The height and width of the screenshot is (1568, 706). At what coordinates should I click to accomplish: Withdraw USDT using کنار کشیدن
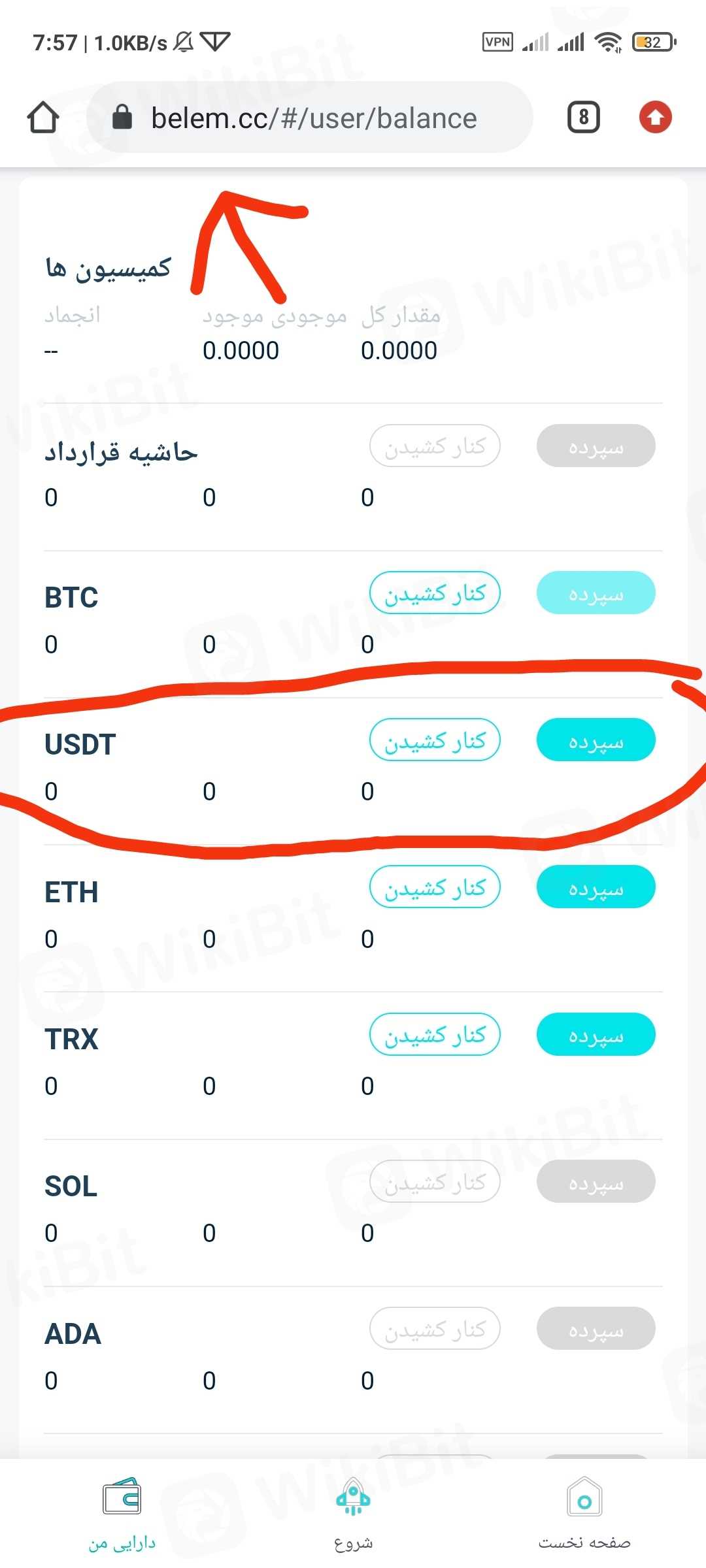(435, 740)
